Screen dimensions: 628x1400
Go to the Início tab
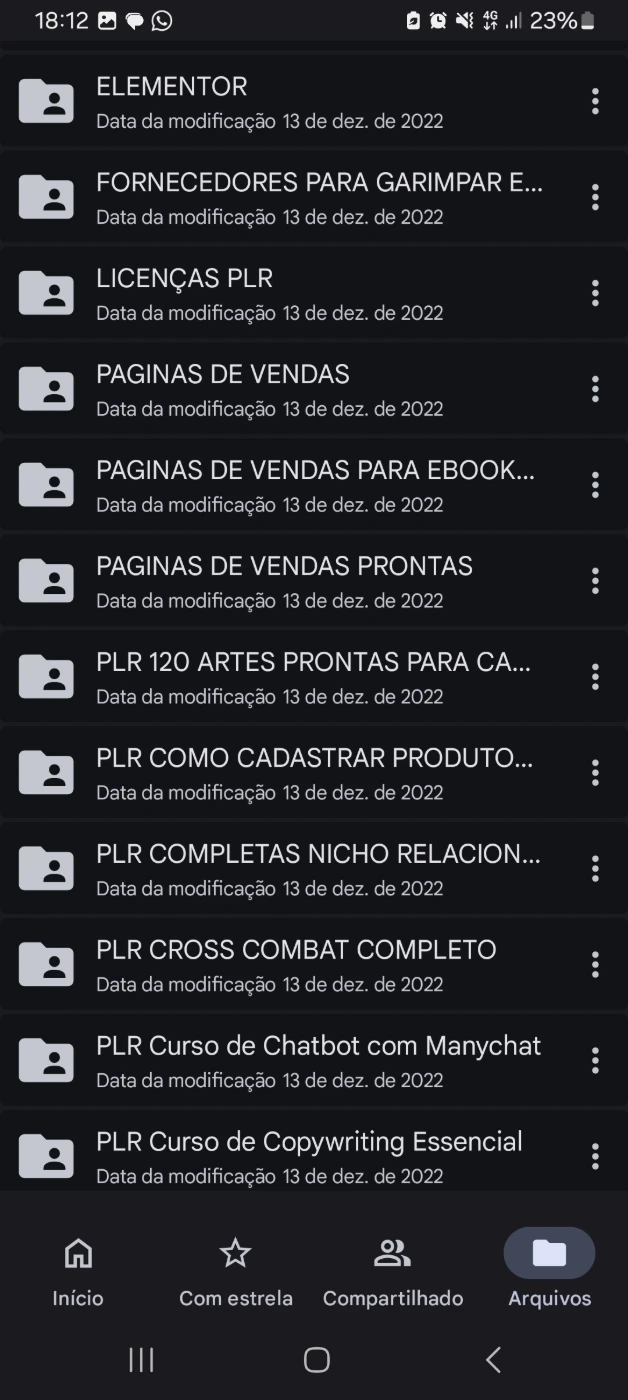click(x=78, y=1269)
